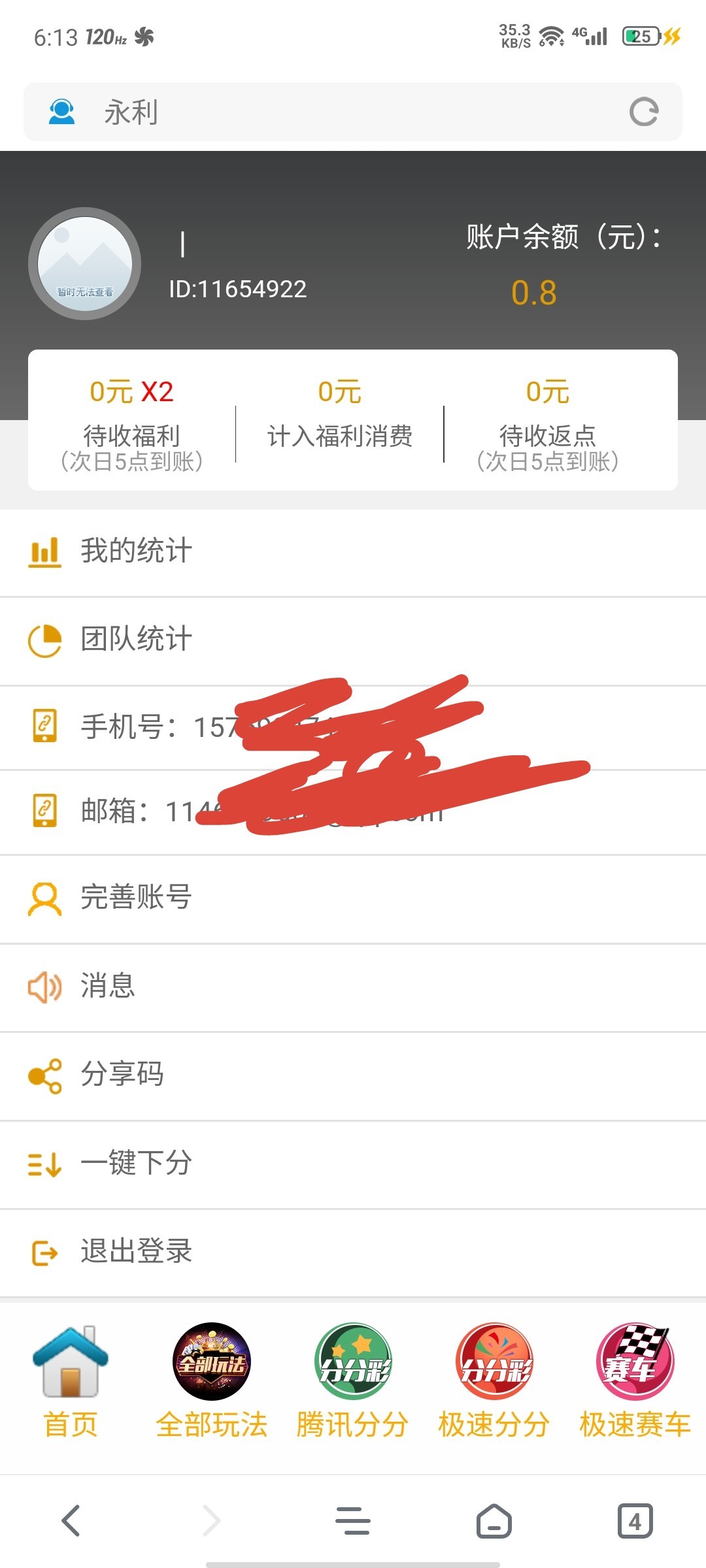Tap the customer service headset icon
The image size is (706, 1568).
(x=62, y=112)
